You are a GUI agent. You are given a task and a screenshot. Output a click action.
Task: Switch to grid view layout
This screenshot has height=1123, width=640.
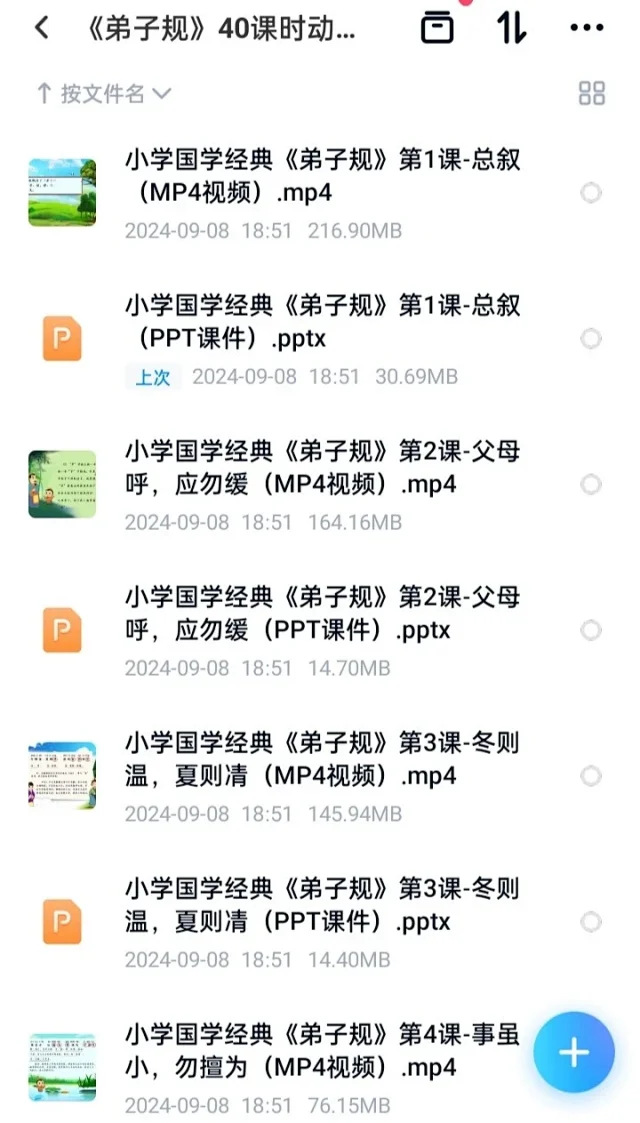[x=592, y=94]
